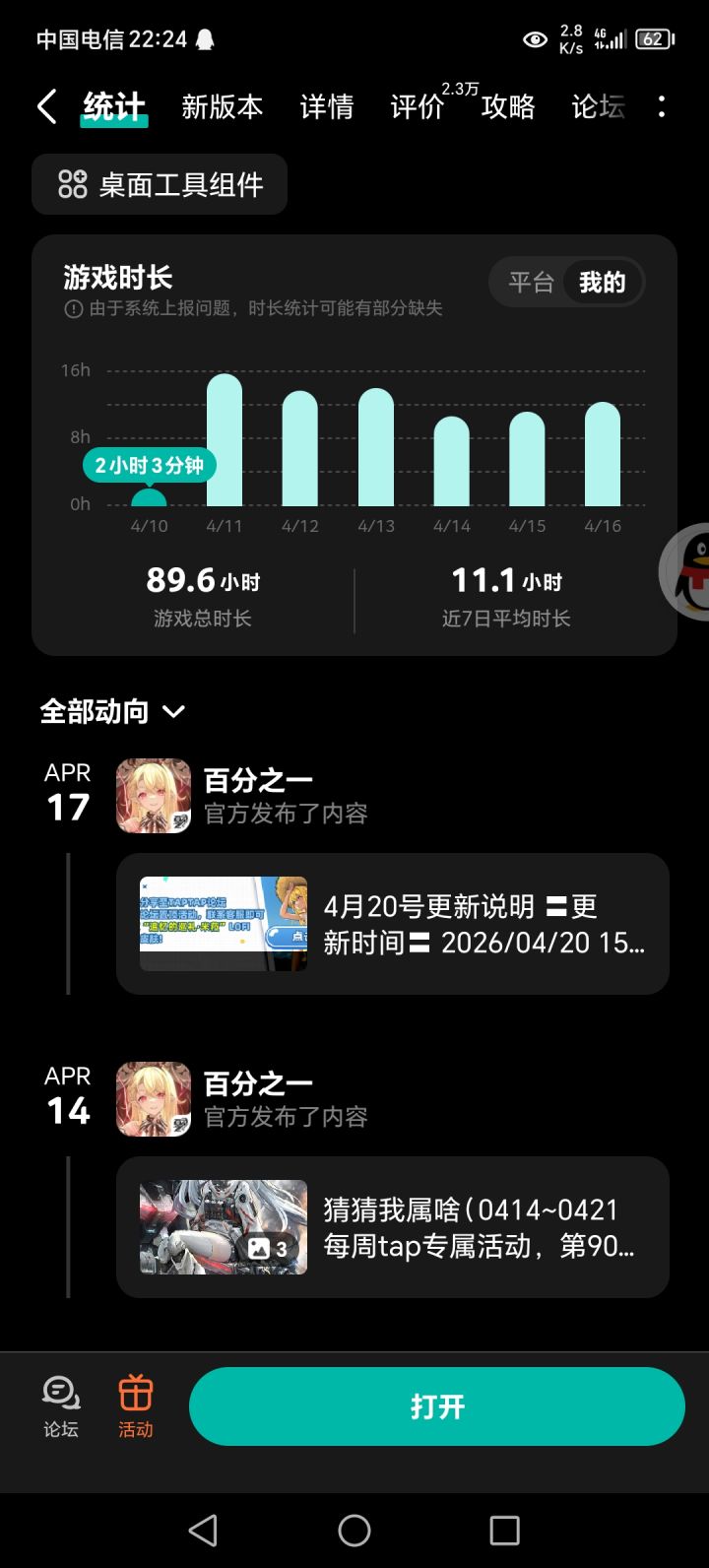Select the 我的 playtime view
Image resolution: width=709 pixels, height=1568 pixels.
click(x=604, y=283)
